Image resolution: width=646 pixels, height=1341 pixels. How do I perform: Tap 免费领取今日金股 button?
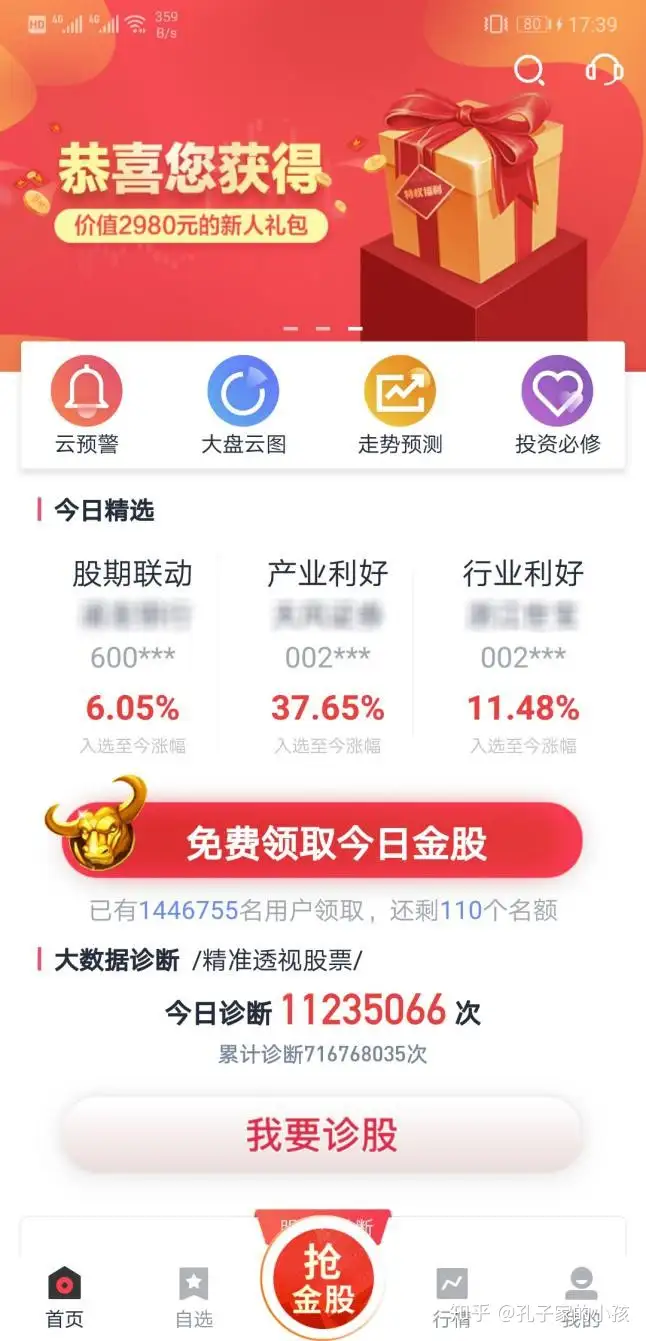(335, 843)
